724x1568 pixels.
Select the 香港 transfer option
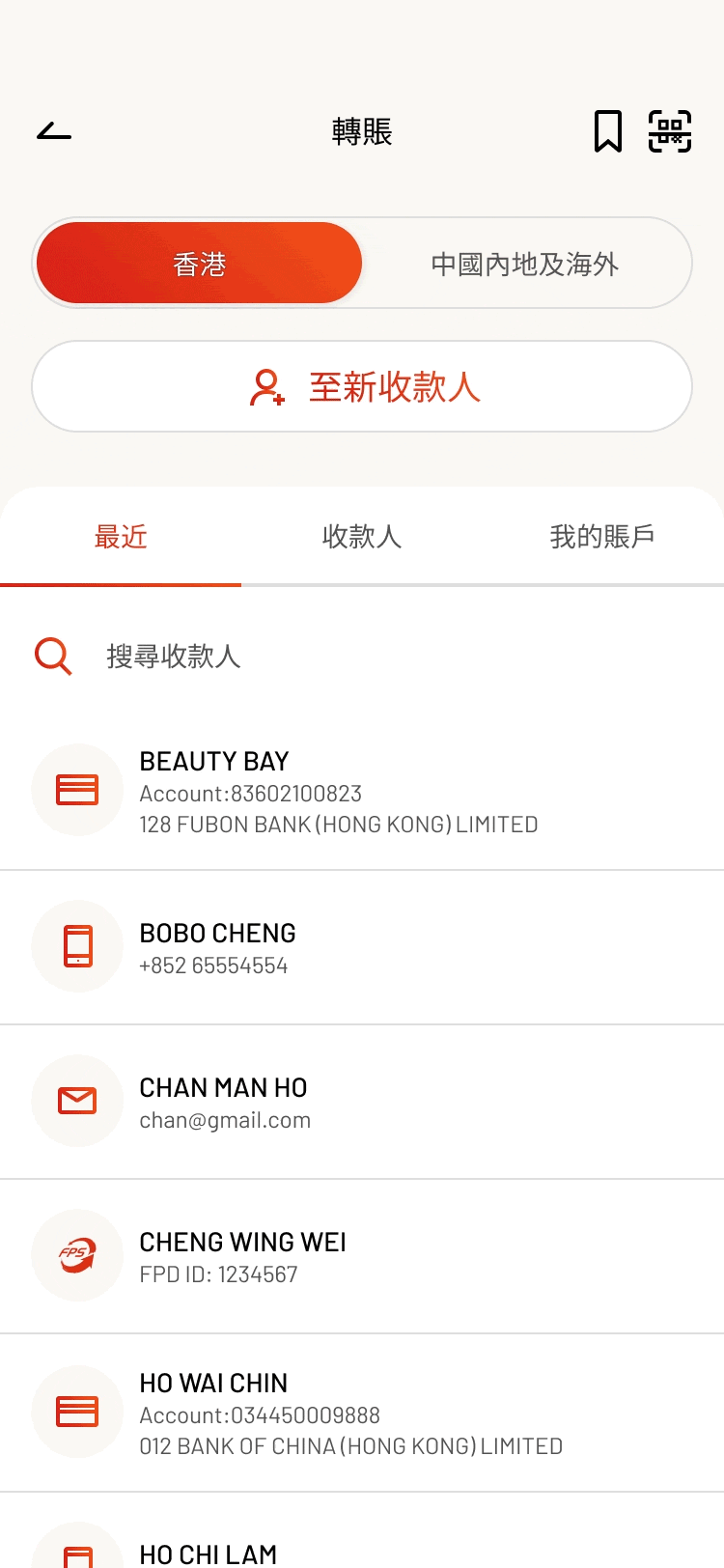click(200, 264)
